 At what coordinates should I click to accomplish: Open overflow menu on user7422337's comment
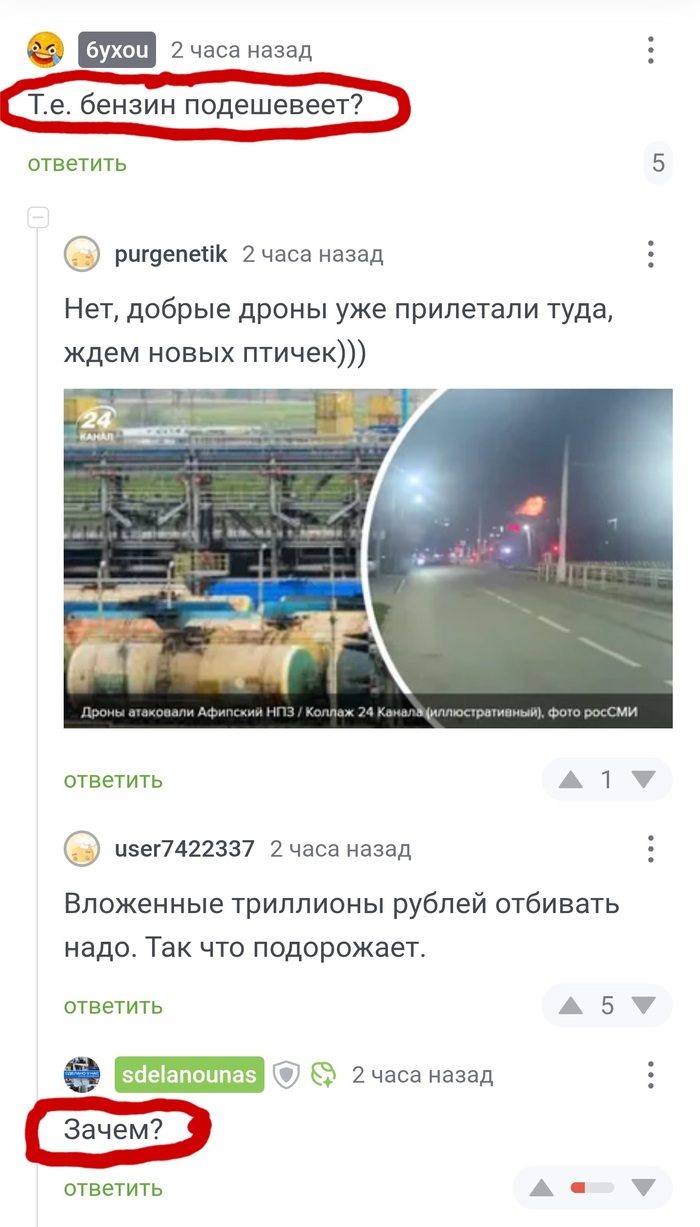650,849
